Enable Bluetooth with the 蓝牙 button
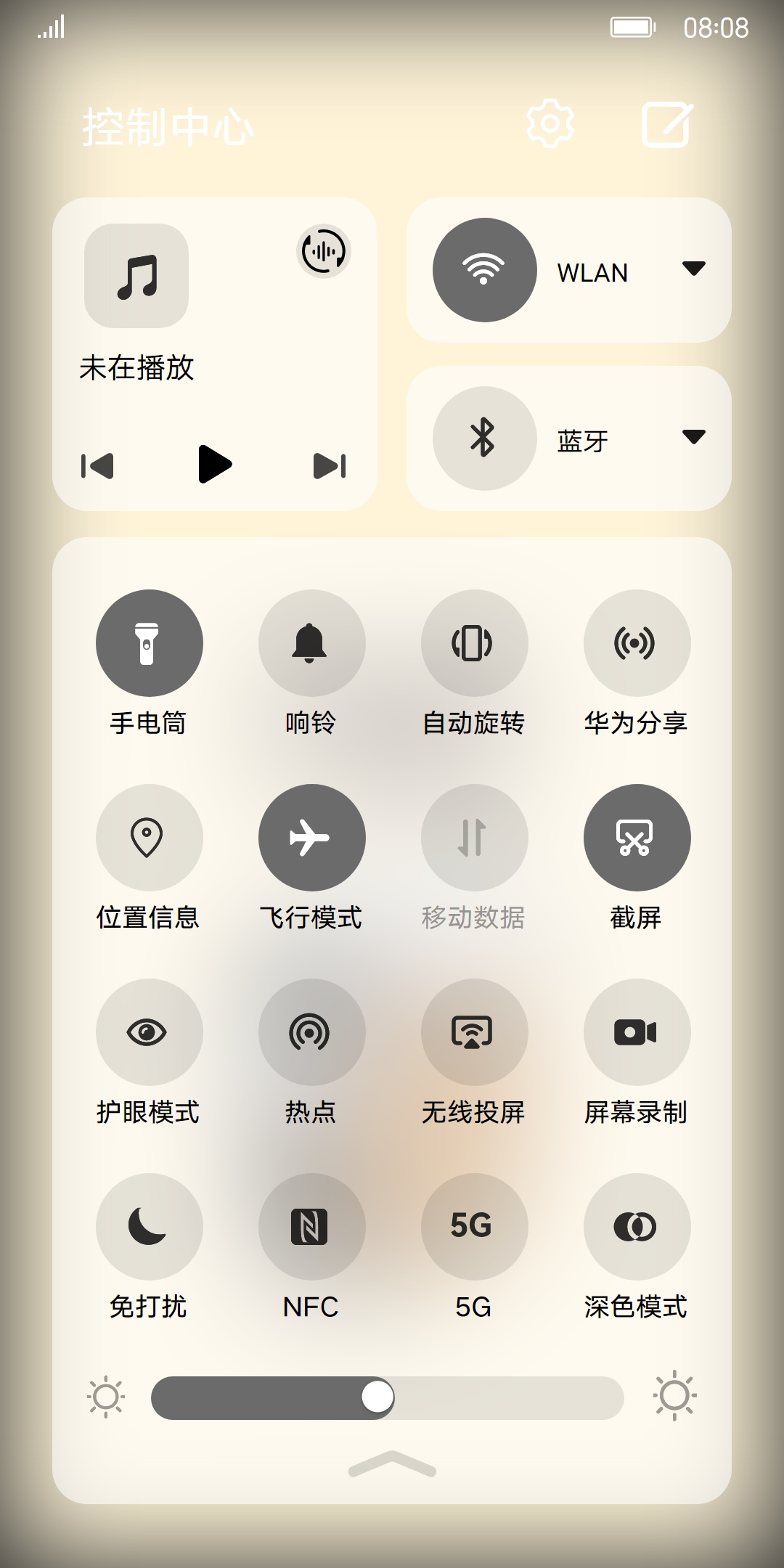Image resolution: width=784 pixels, height=1568 pixels. [x=485, y=438]
